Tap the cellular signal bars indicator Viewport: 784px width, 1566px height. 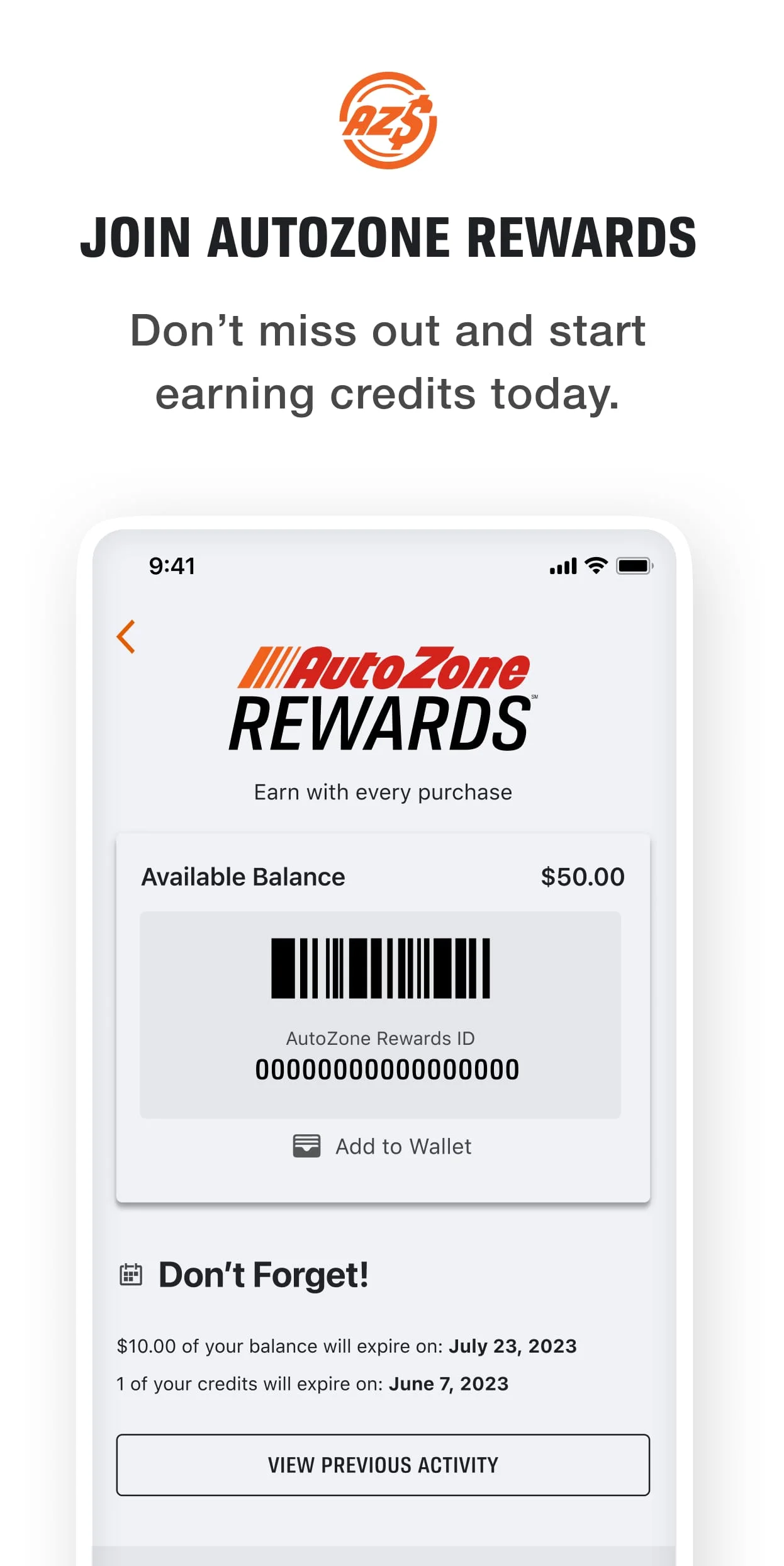pos(562,566)
